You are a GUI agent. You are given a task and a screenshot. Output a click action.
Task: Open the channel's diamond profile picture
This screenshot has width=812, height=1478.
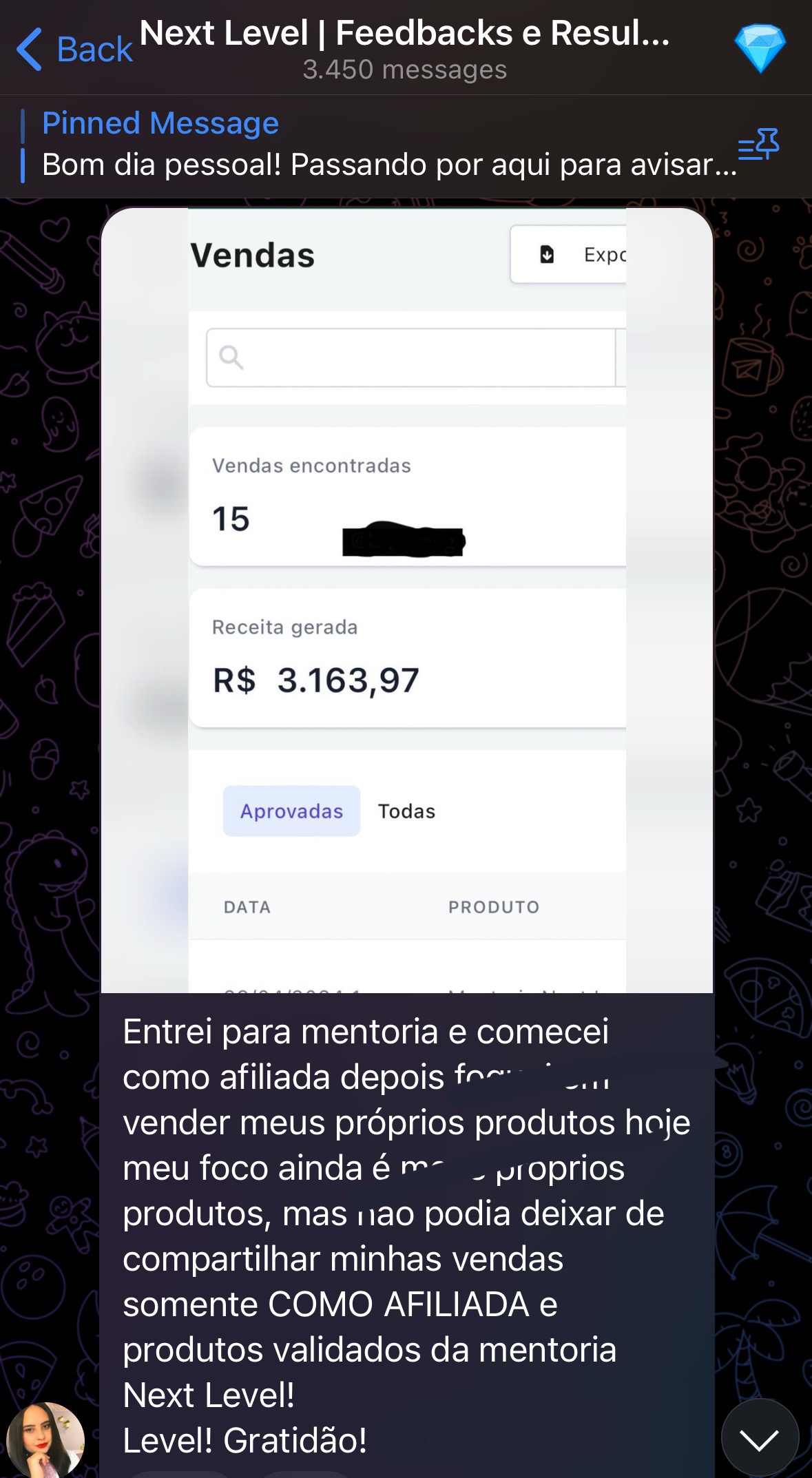760,48
